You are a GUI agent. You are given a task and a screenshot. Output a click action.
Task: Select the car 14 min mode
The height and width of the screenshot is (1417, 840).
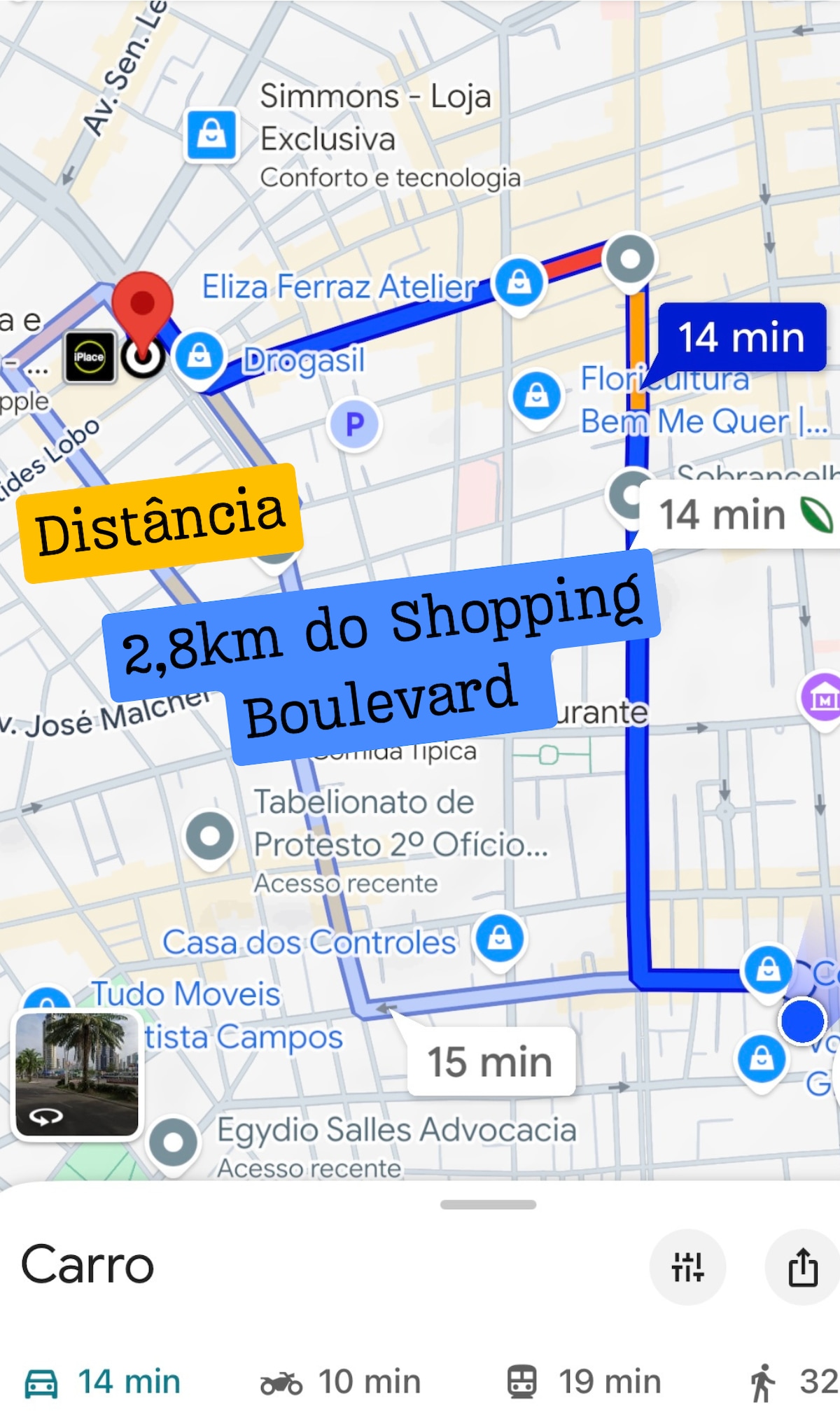click(x=103, y=1383)
